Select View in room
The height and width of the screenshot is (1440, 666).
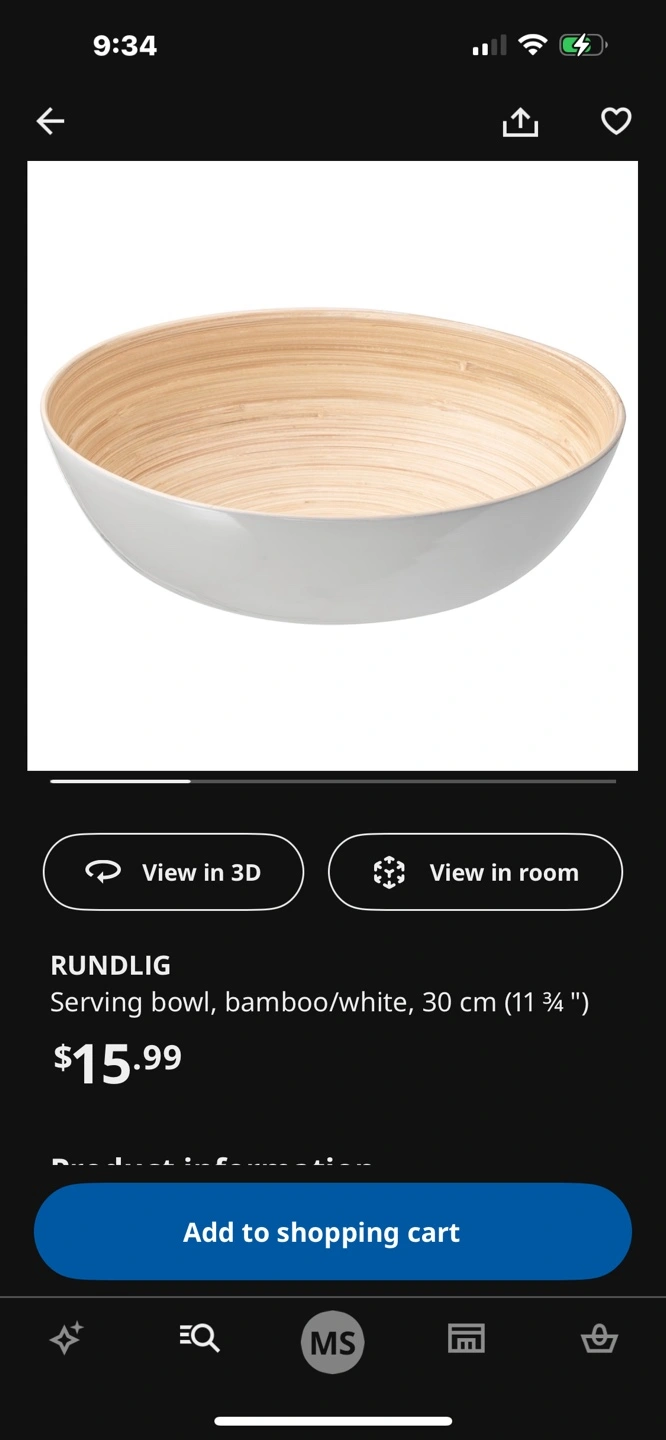tap(475, 872)
